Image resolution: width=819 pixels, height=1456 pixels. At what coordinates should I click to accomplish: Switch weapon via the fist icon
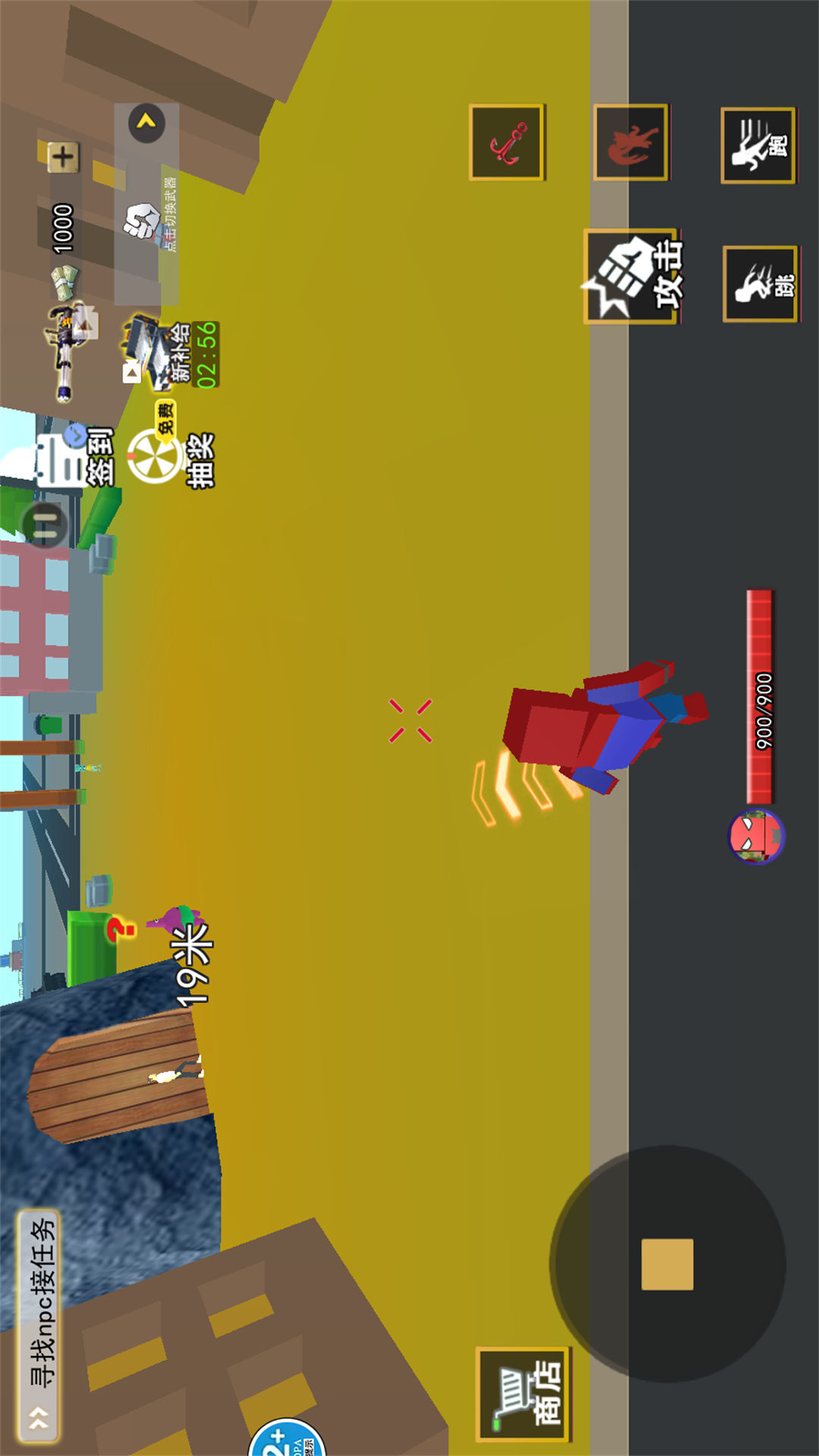142,222
